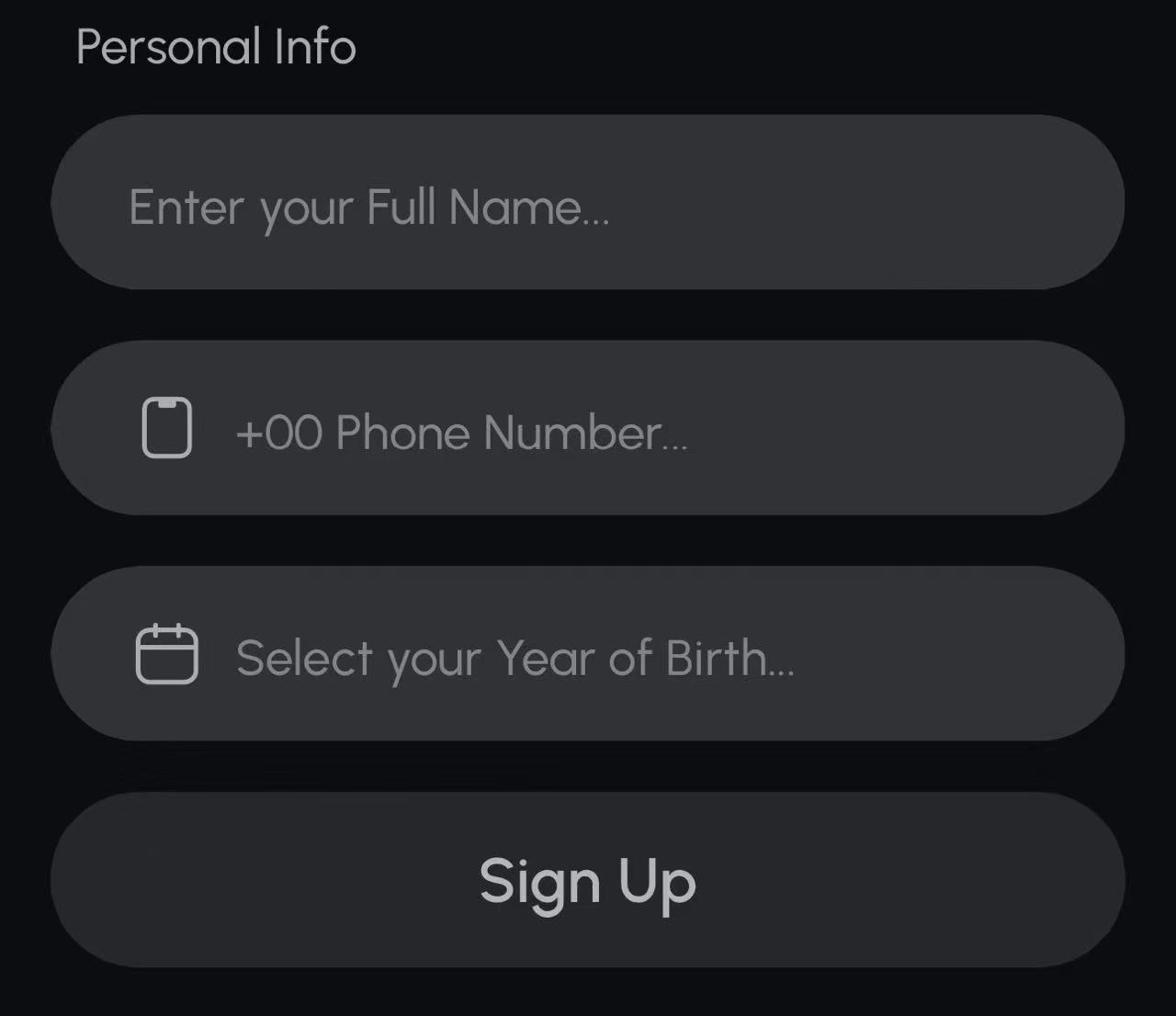Select your Year of Birth field
This screenshot has width=1176, height=1016.
(x=588, y=654)
